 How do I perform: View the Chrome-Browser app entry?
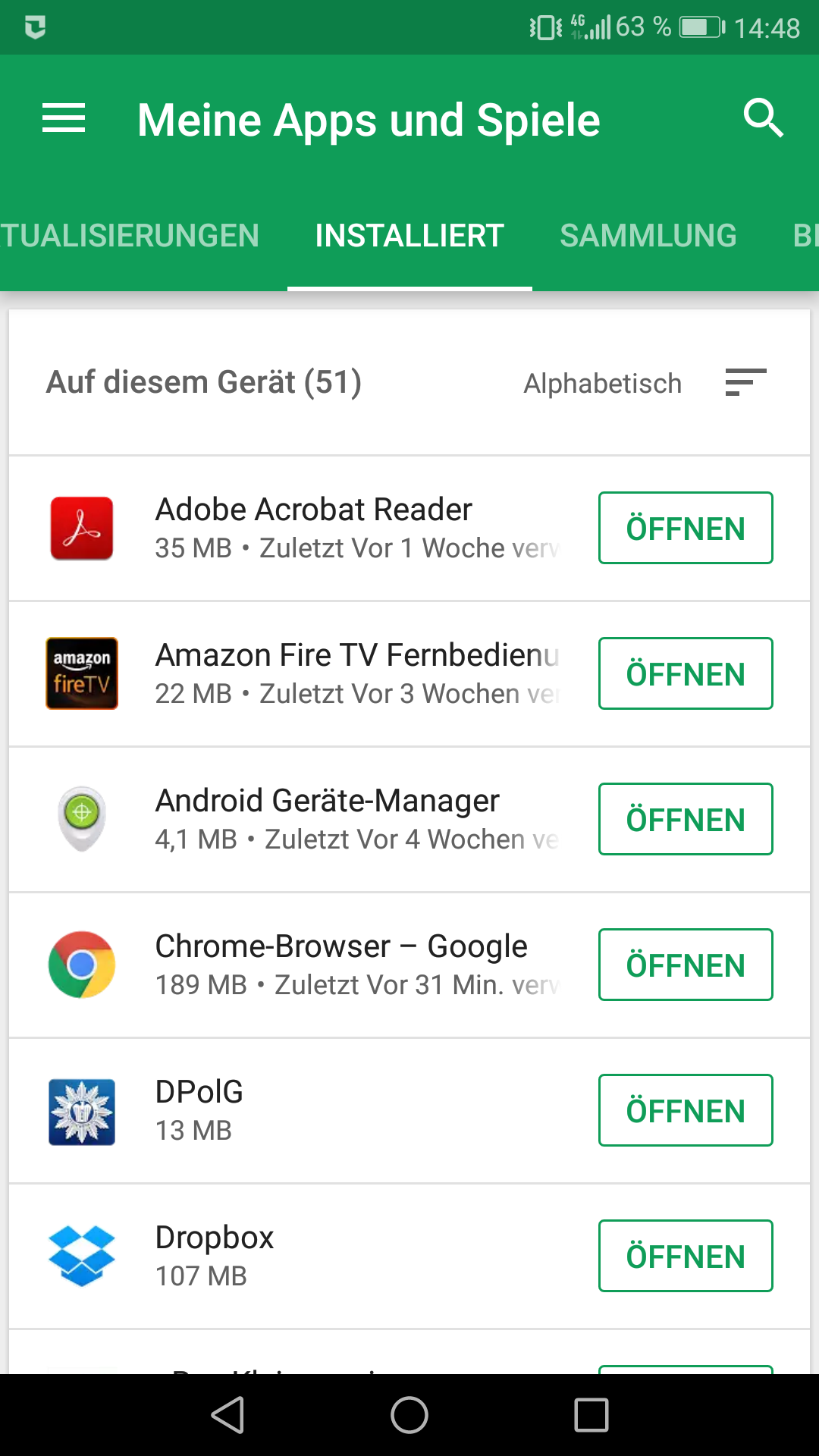303,965
